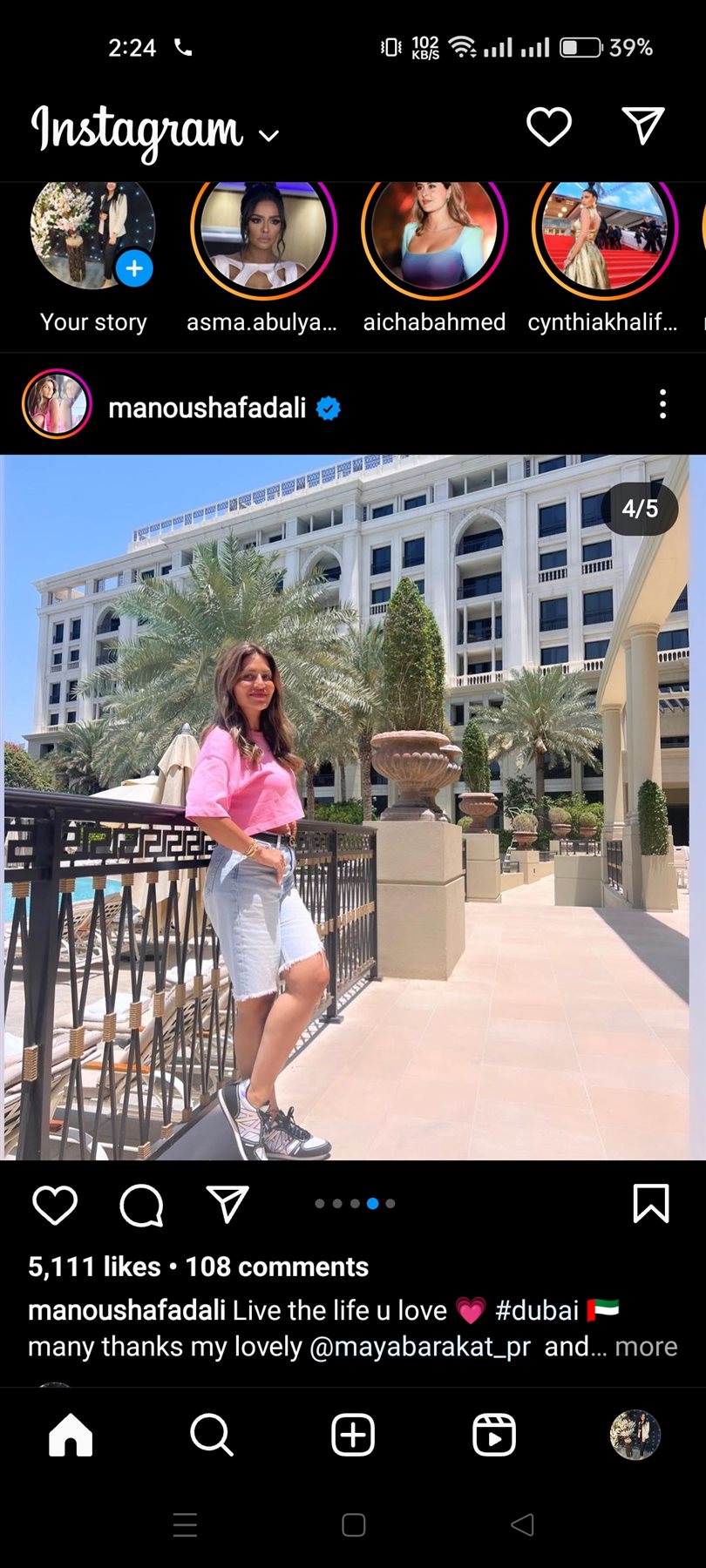Screen dimensions: 706x1568
Task: Open post options three-dot menu
Action: [662, 404]
